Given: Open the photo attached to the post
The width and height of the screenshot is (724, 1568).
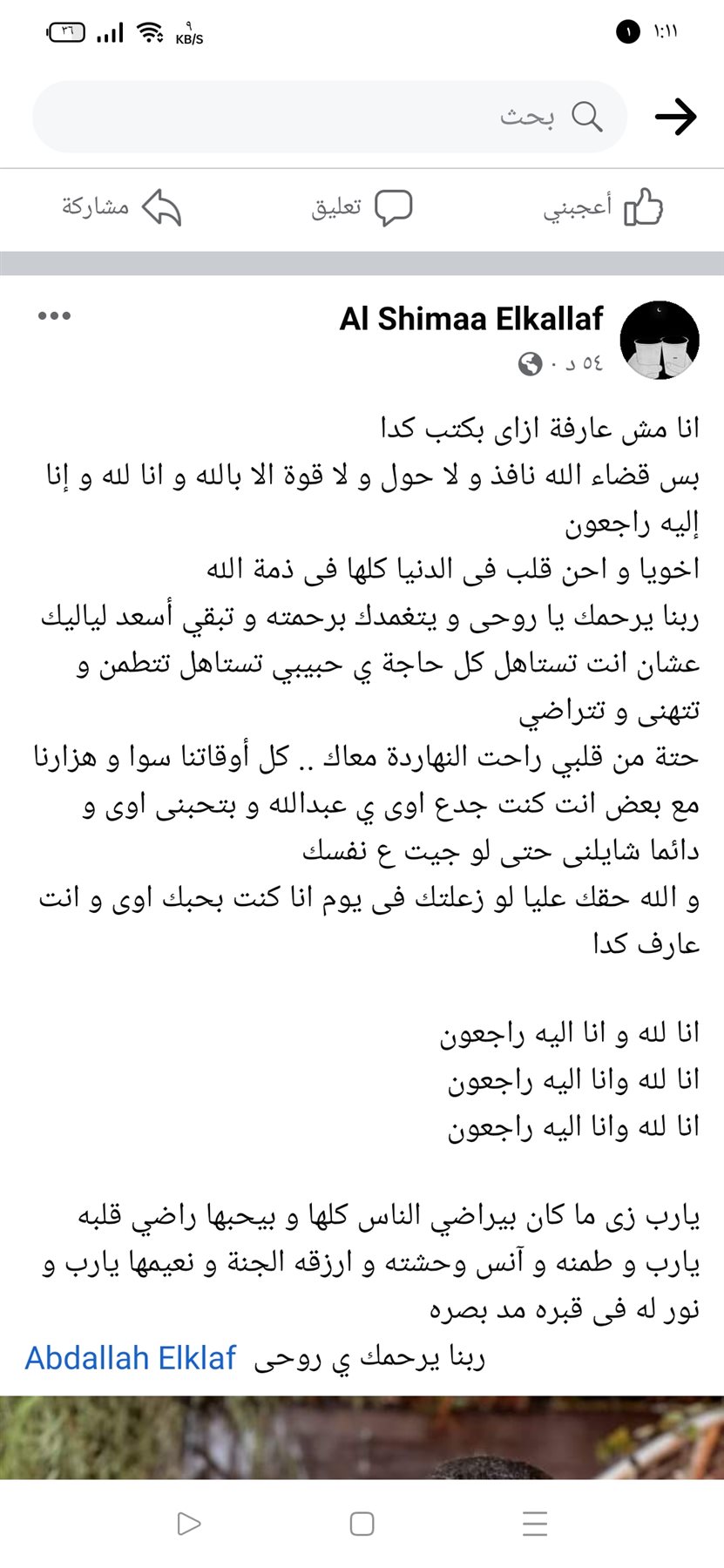Looking at the screenshot, I should [x=362, y=1437].
